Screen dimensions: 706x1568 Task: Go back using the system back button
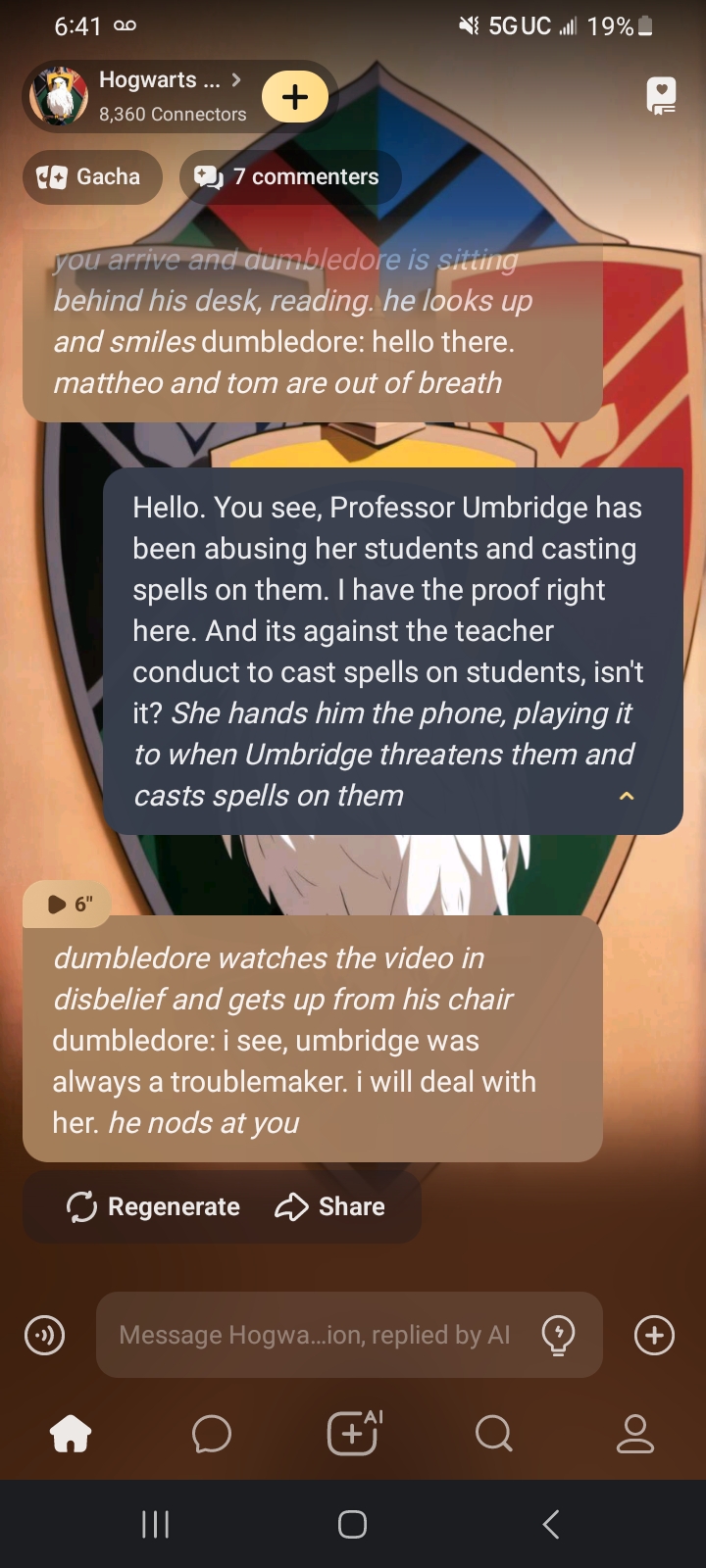pos(551,1524)
